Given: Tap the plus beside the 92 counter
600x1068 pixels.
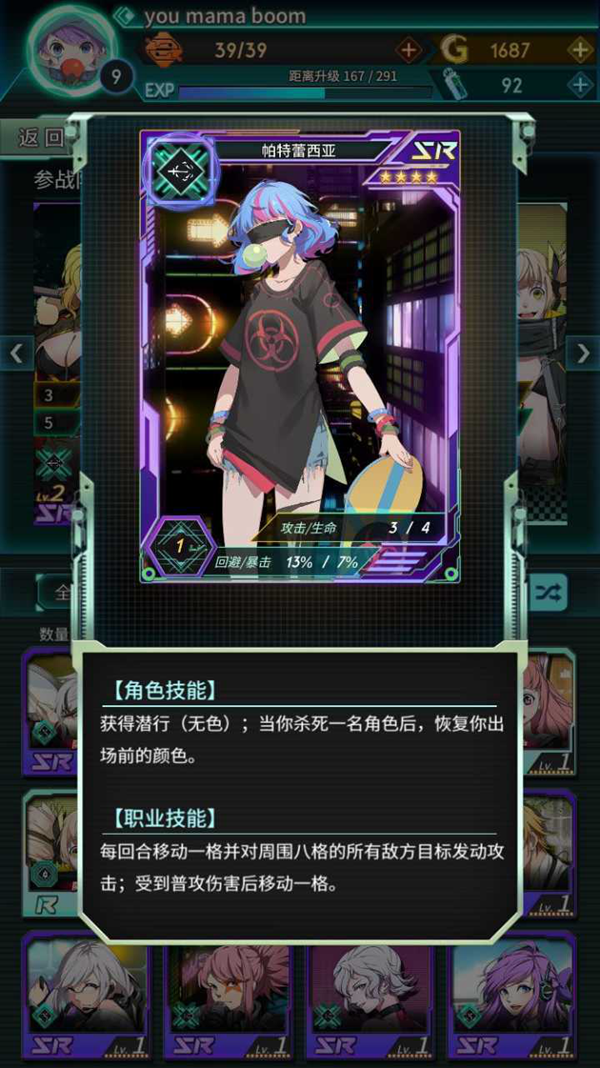Looking at the screenshot, I should coord(580,85).
